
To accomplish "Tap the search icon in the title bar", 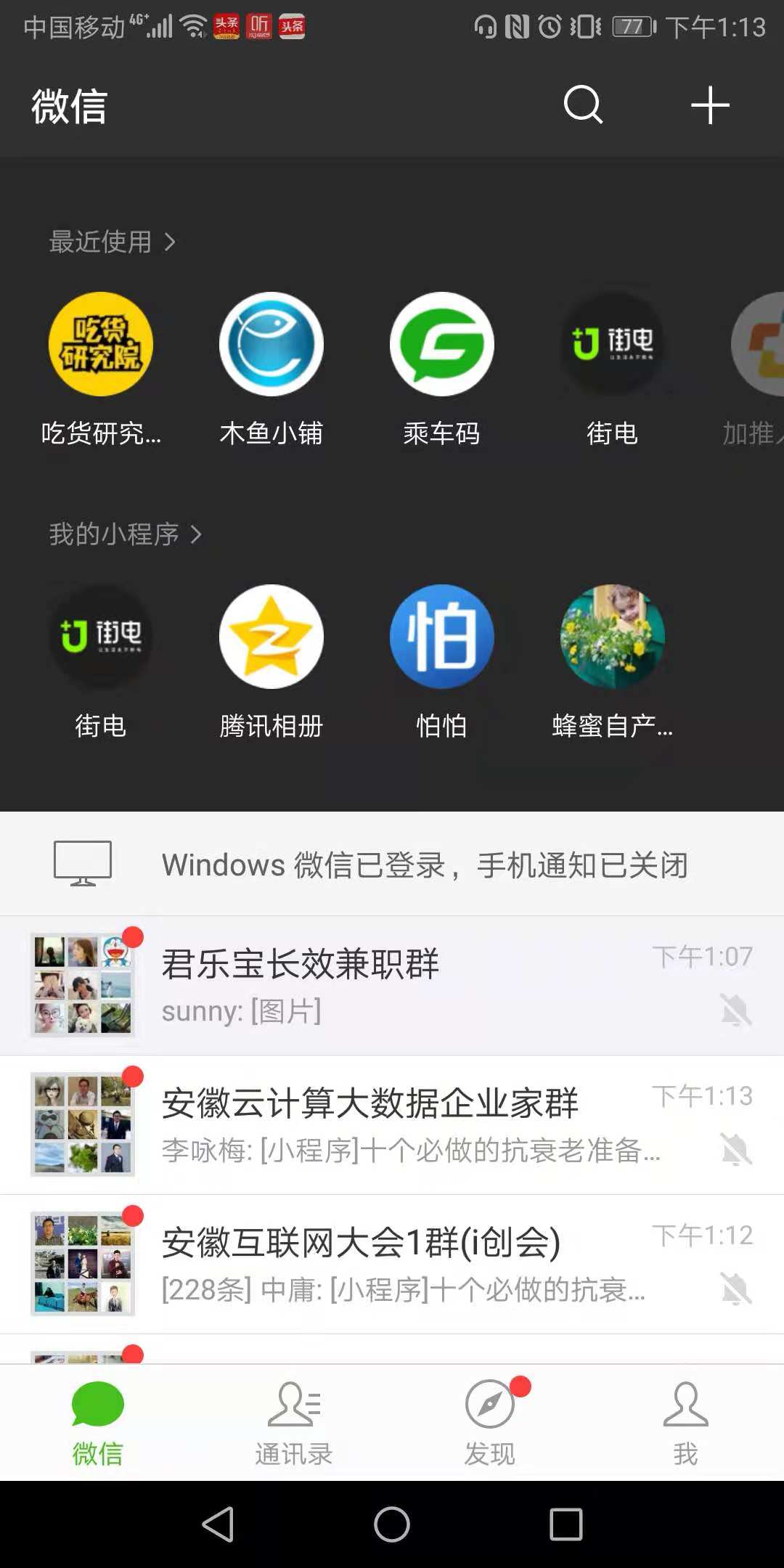I will pyautogui.click(x=581, y=105).
